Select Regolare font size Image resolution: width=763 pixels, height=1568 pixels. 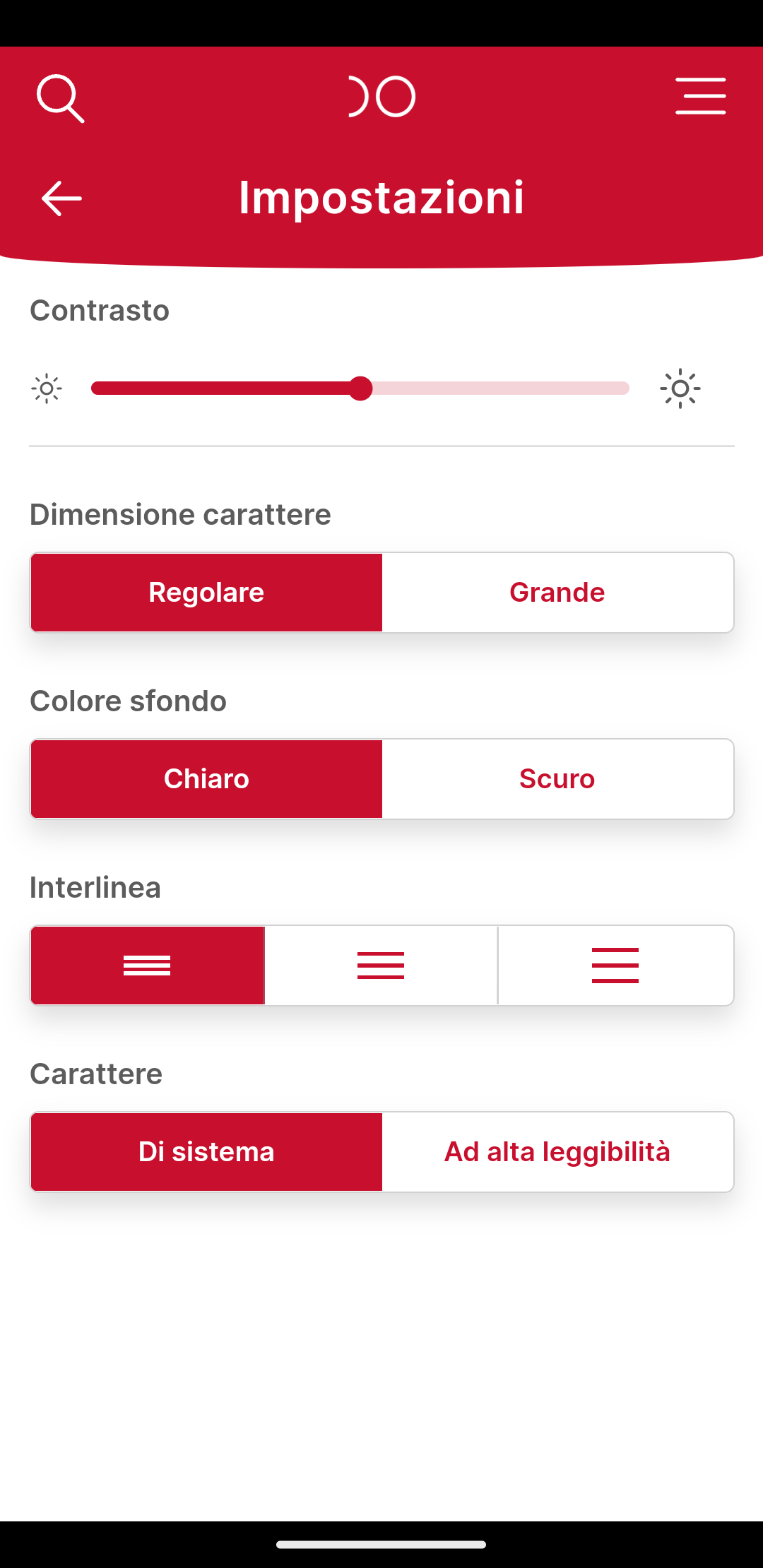coord(206,593)
